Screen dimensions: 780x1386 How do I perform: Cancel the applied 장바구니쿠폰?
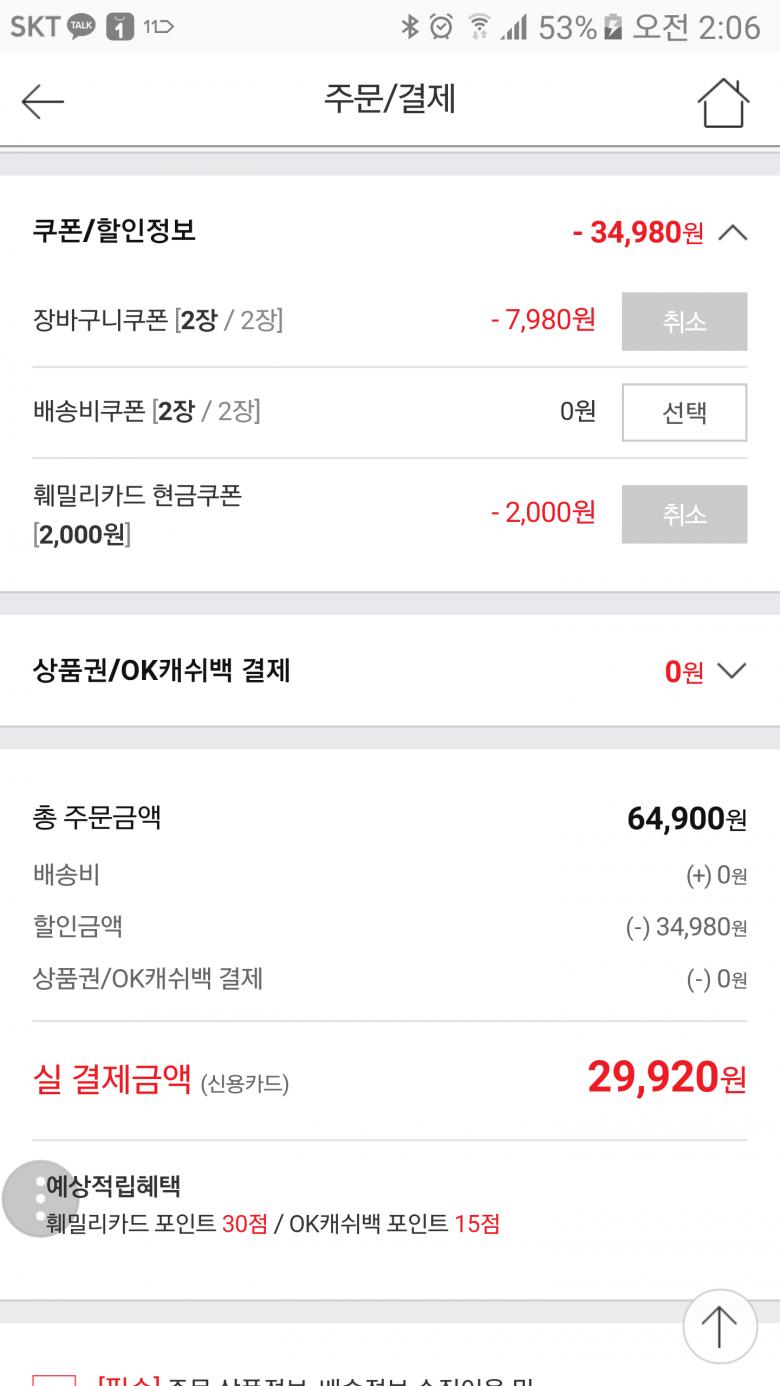click(684, 321)
